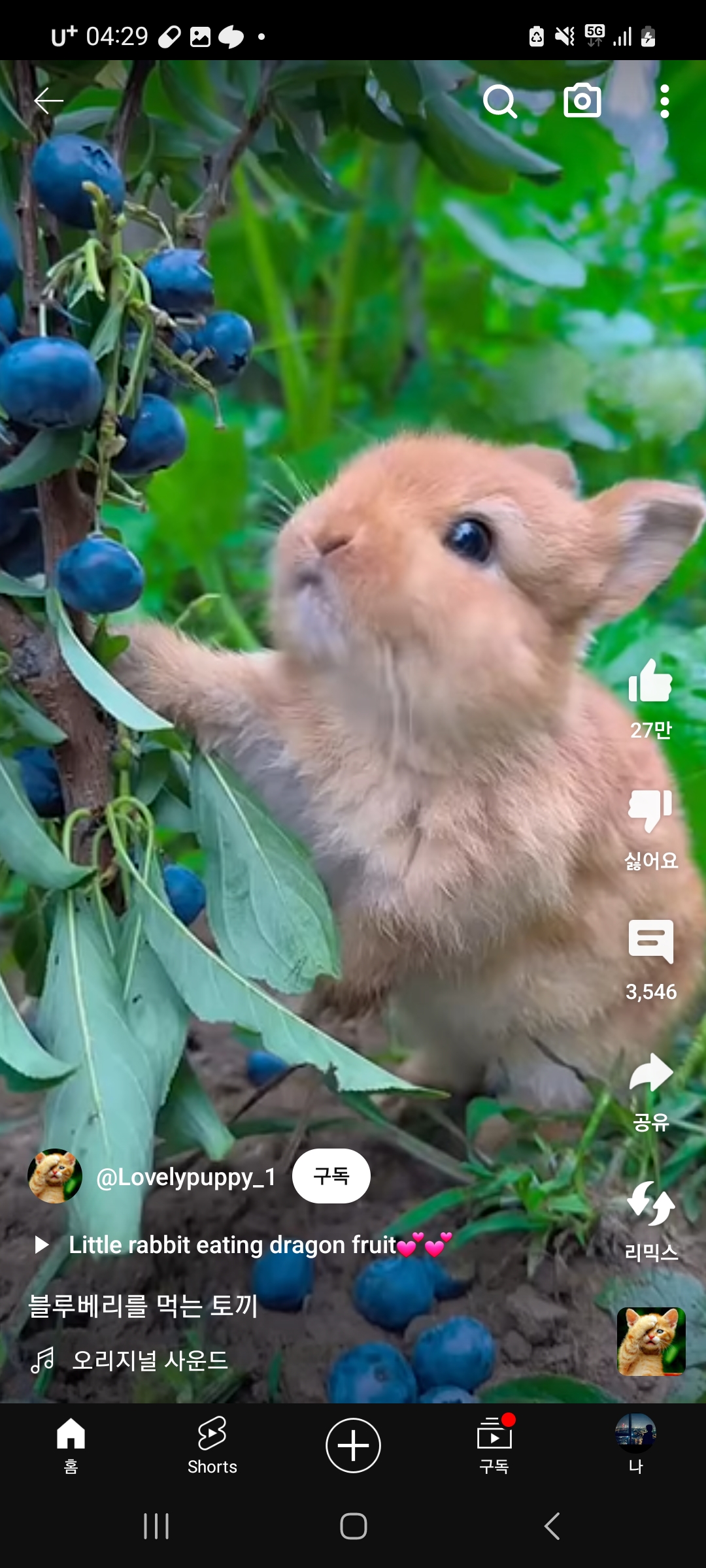Like this Short with the thumbs-up
Image resolution: width=706 pixels, height=1568 pixels.
(650, 681)
